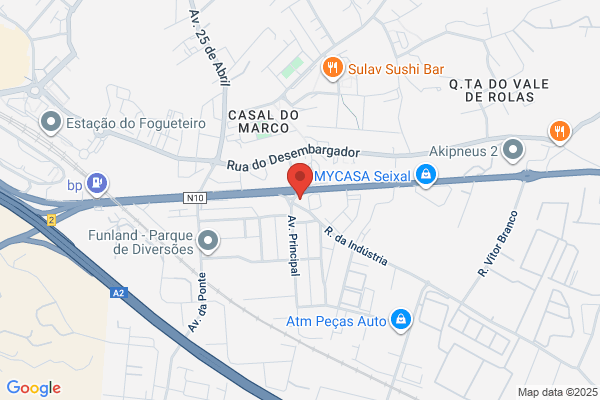600x400 pixels.
Task: Open the bp gas station marker
Action: tap(97, 184)
